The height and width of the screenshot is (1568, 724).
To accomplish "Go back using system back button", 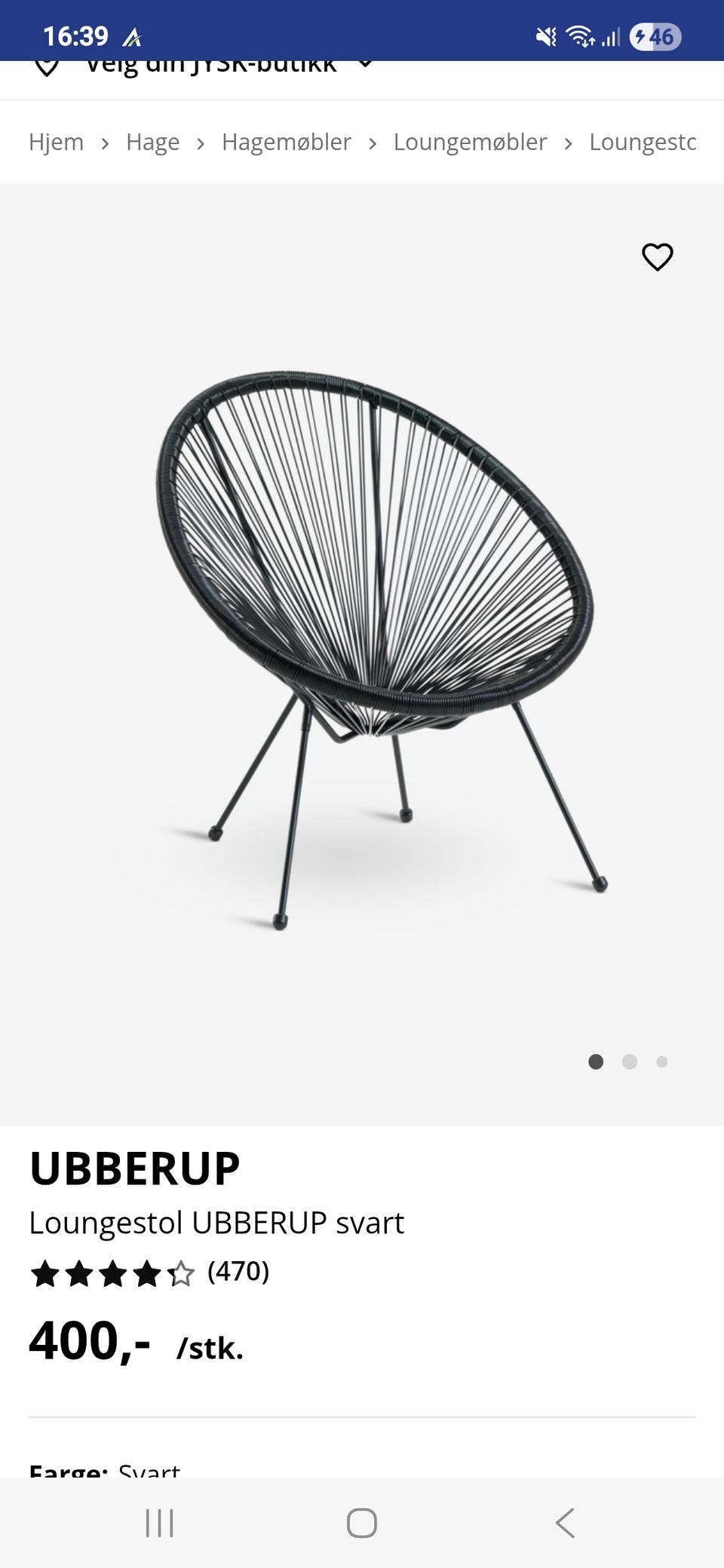I will click(x=565, y=1523).
